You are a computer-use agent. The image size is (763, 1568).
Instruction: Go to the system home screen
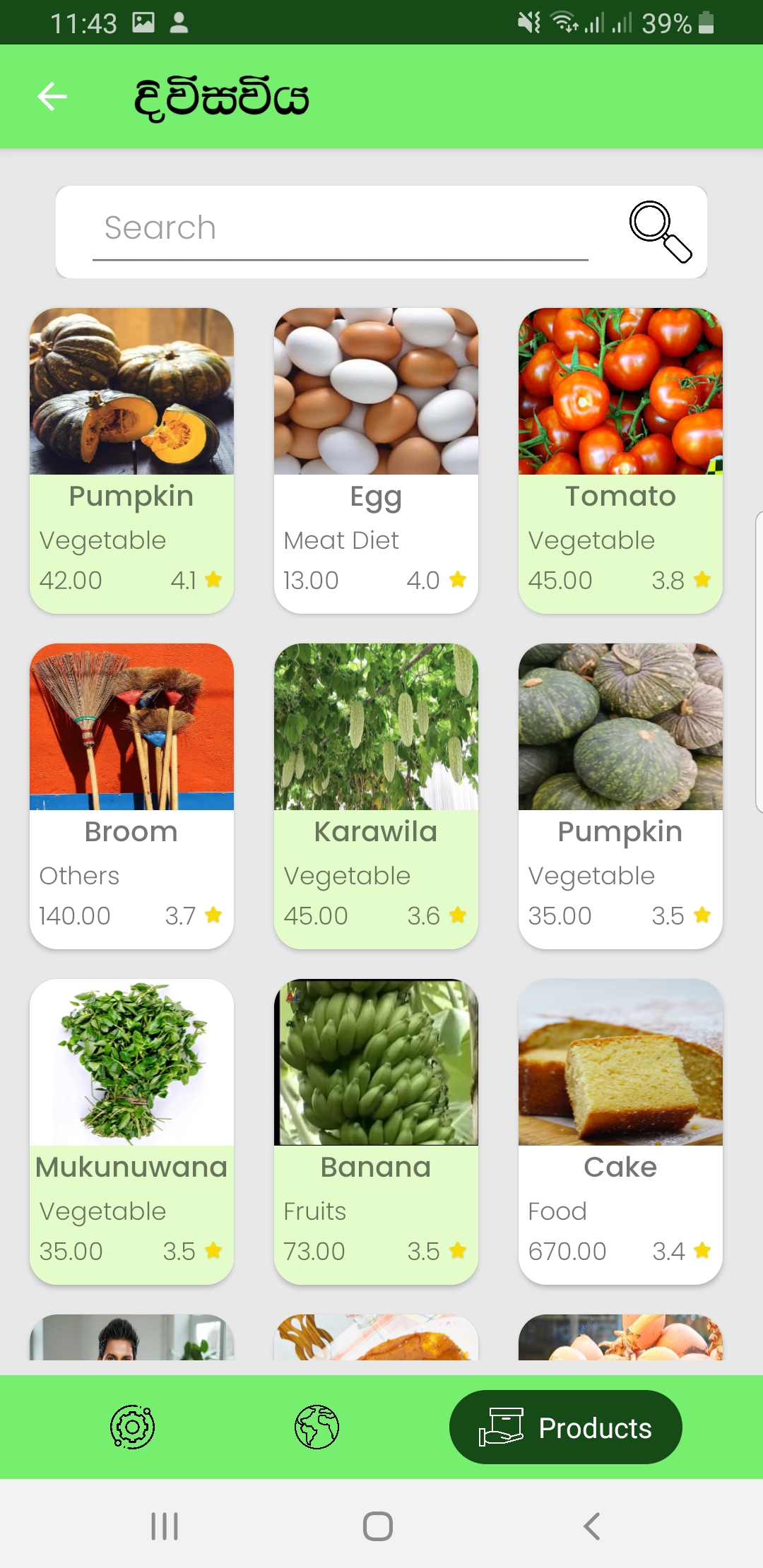pyautogui.click(x=378, y=1526)
